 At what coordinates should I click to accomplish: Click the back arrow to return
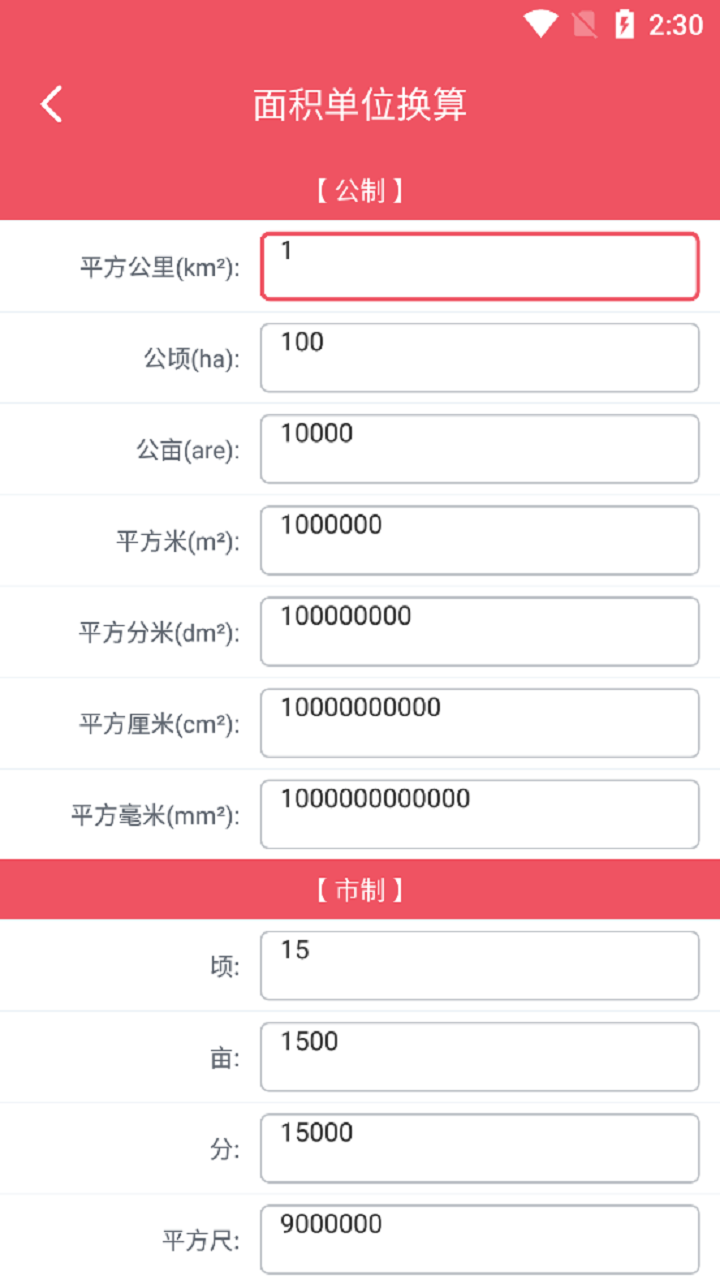(x=51, y=103)
